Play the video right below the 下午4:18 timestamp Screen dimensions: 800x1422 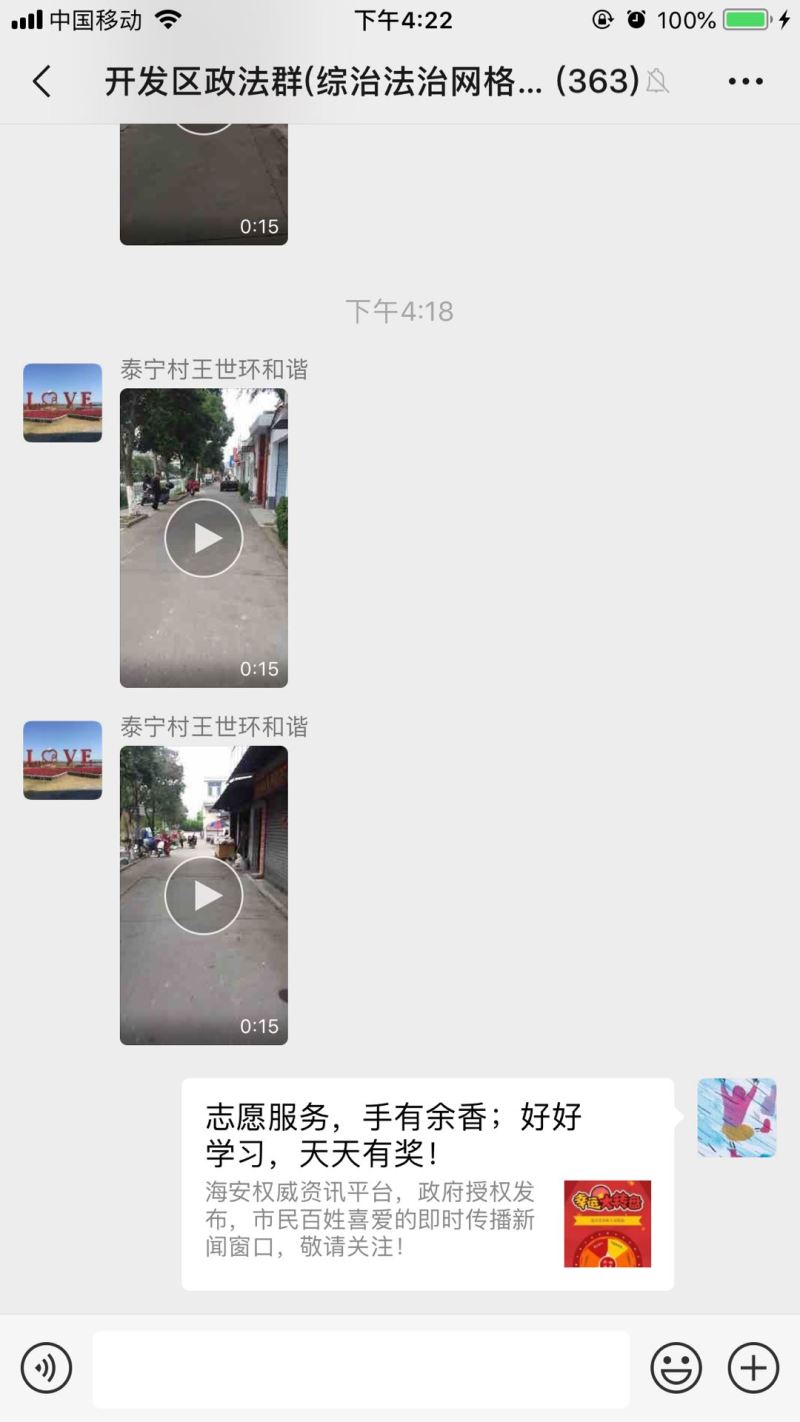[x=204, y=538]
